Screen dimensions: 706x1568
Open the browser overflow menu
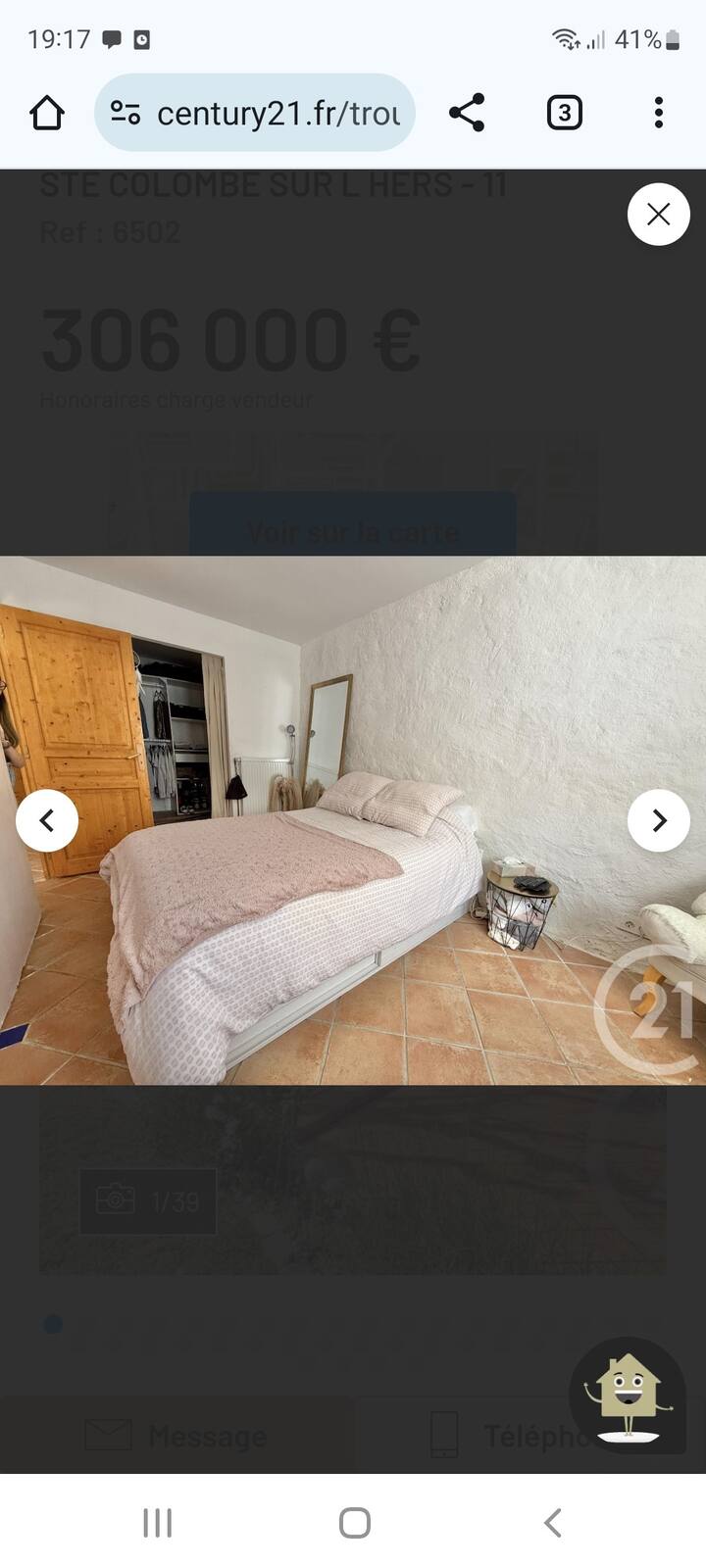pos(659,113)
